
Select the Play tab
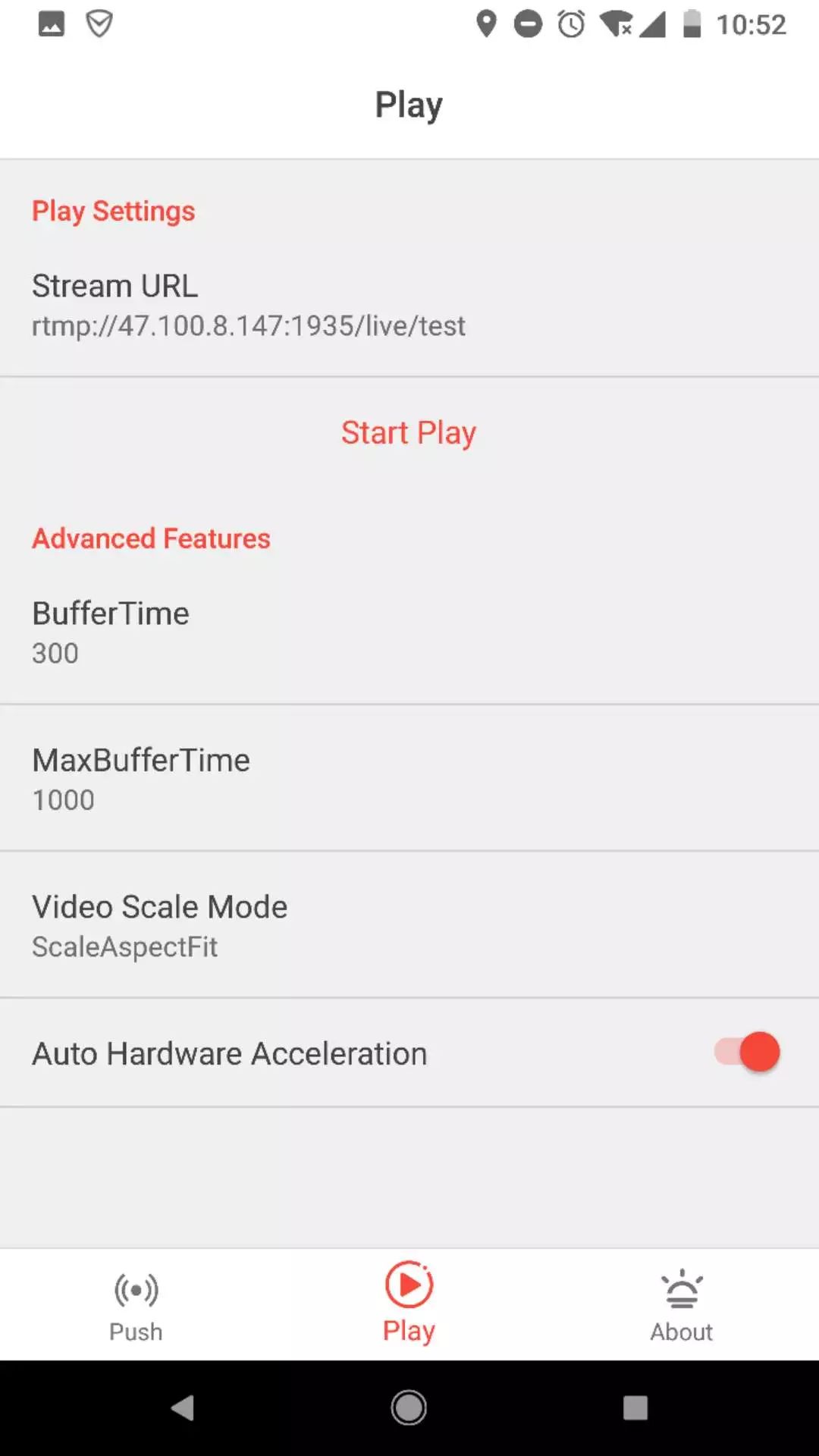409,1304
